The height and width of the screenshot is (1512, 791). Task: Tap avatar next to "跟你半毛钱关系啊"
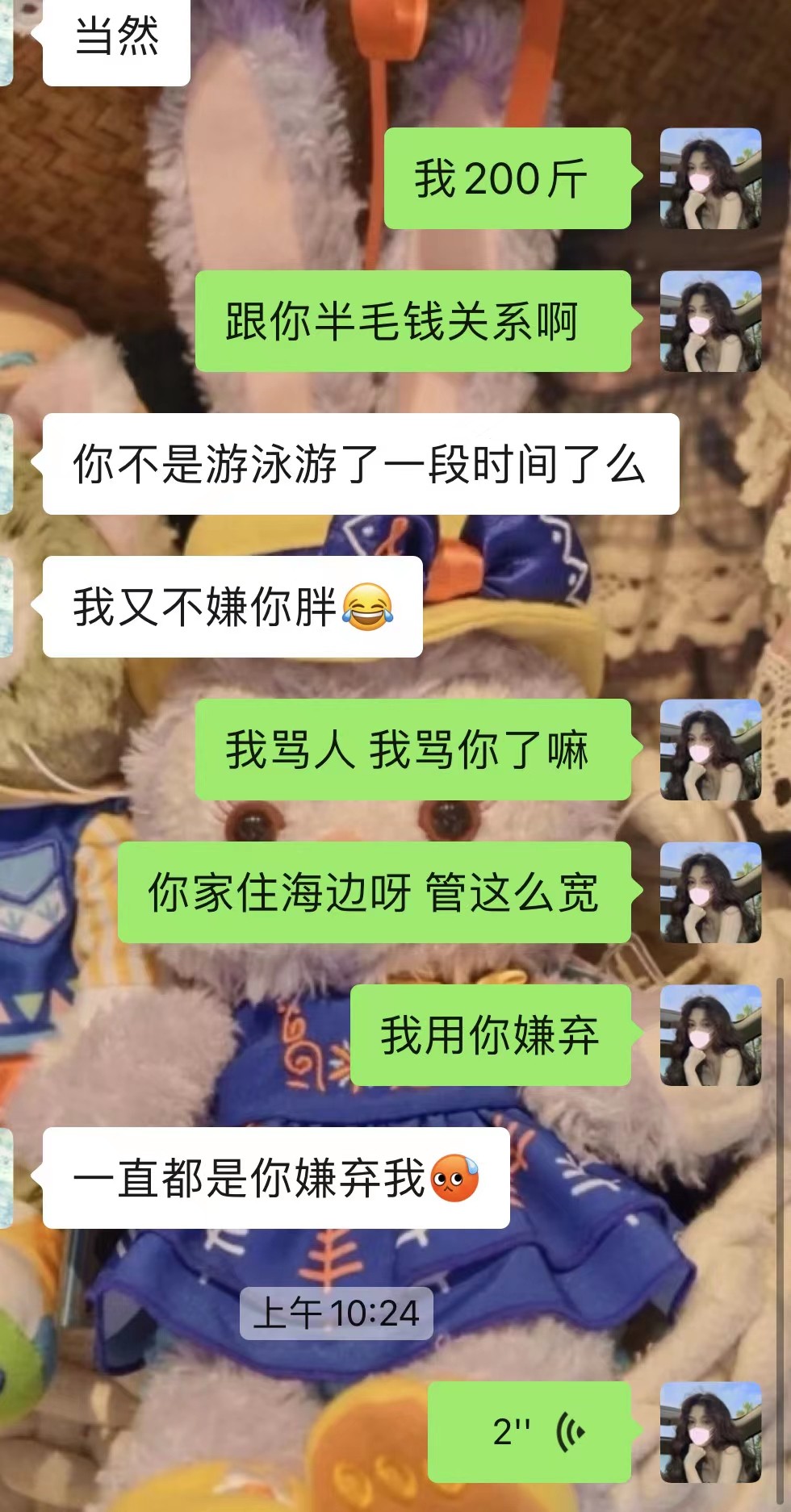(710, 321)
